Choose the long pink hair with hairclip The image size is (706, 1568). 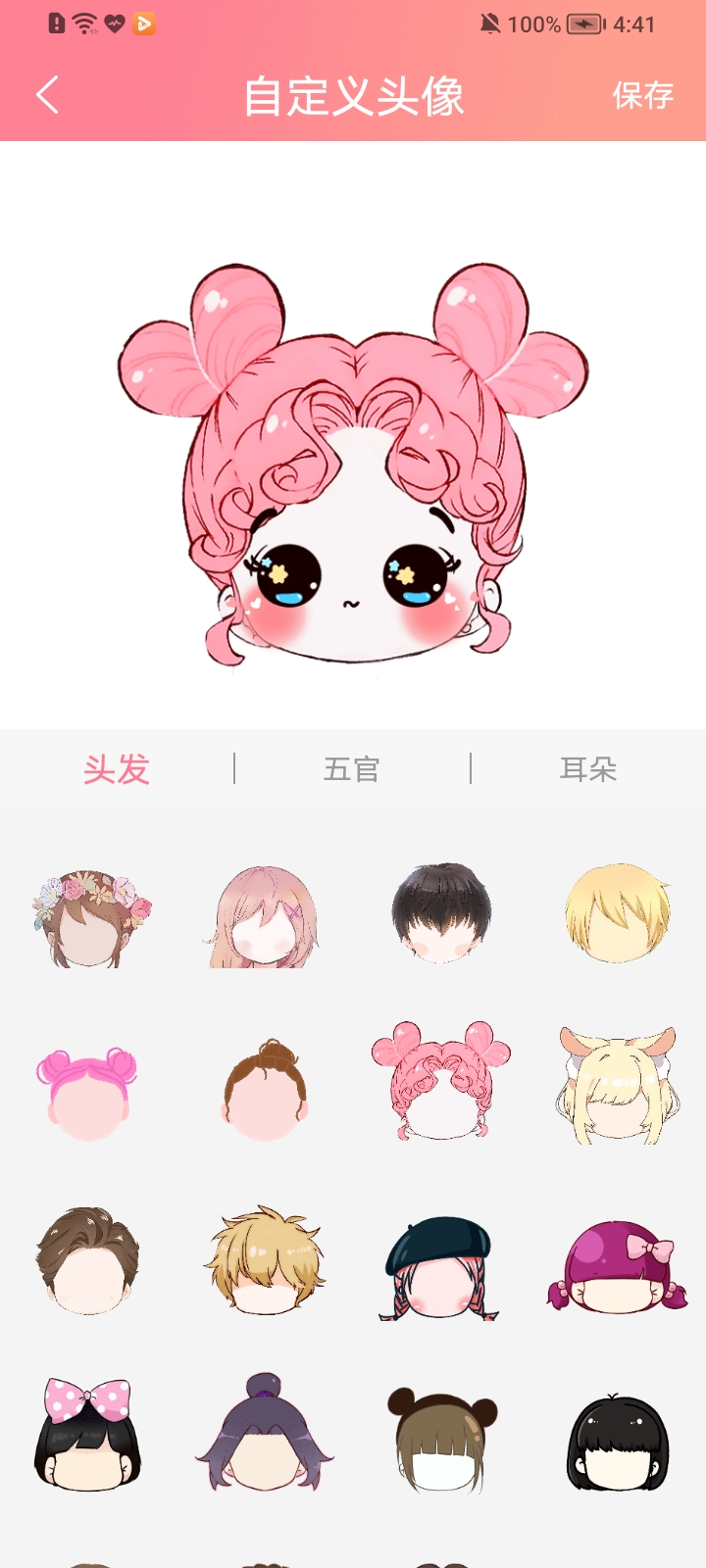pos(264,917)
